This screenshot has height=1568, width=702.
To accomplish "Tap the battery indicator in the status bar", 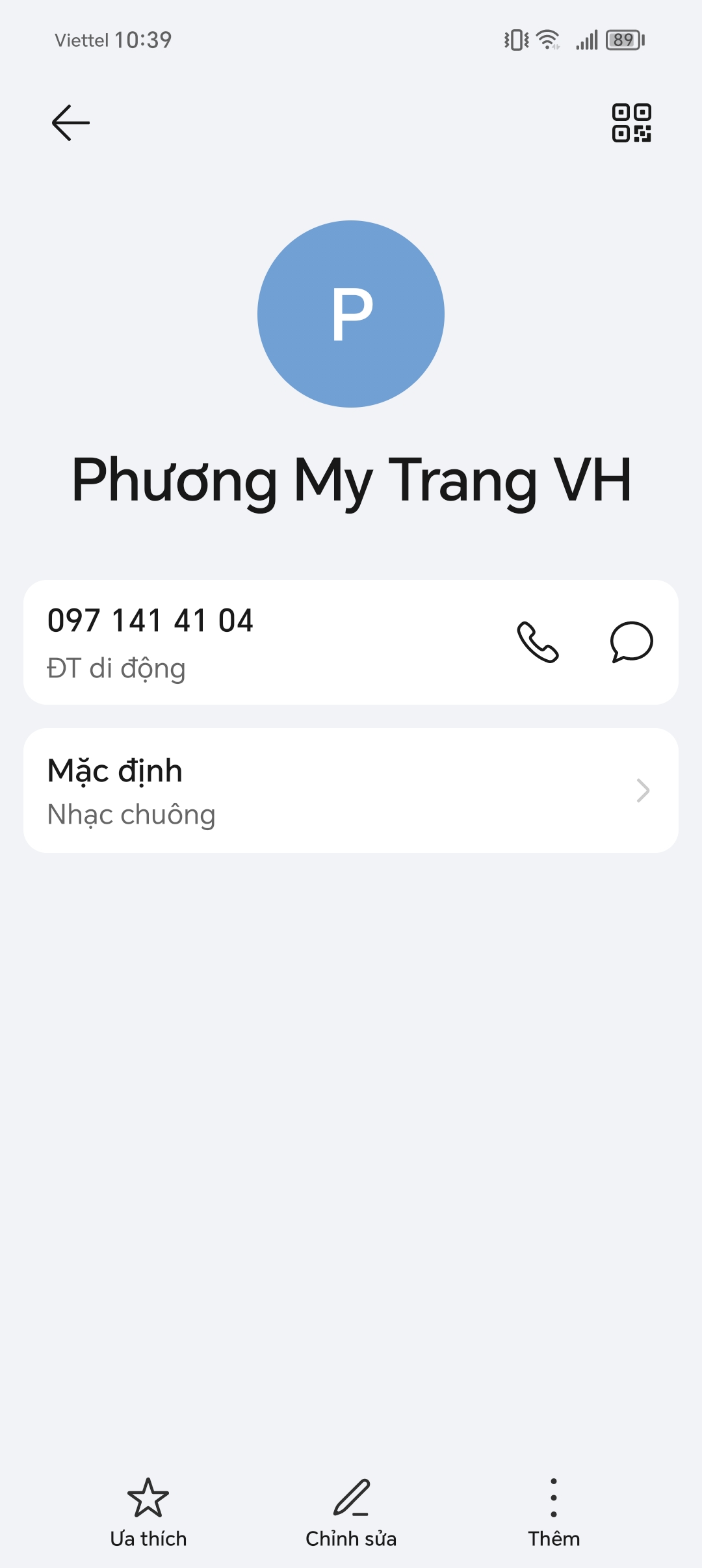I will 623,40.
